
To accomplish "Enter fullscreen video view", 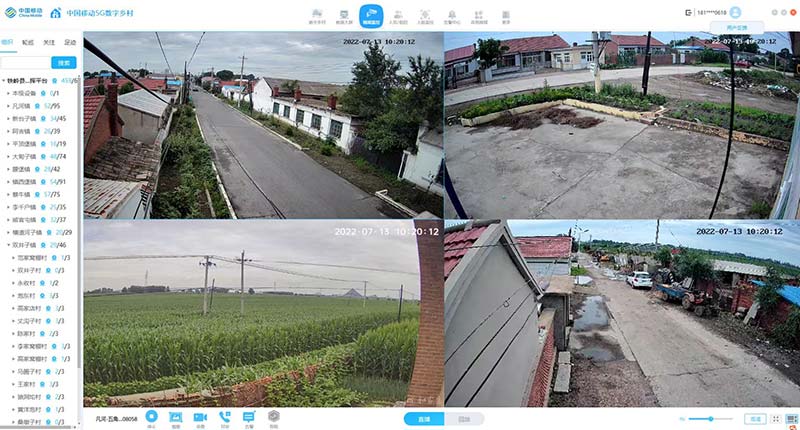I will click(775, 419).
